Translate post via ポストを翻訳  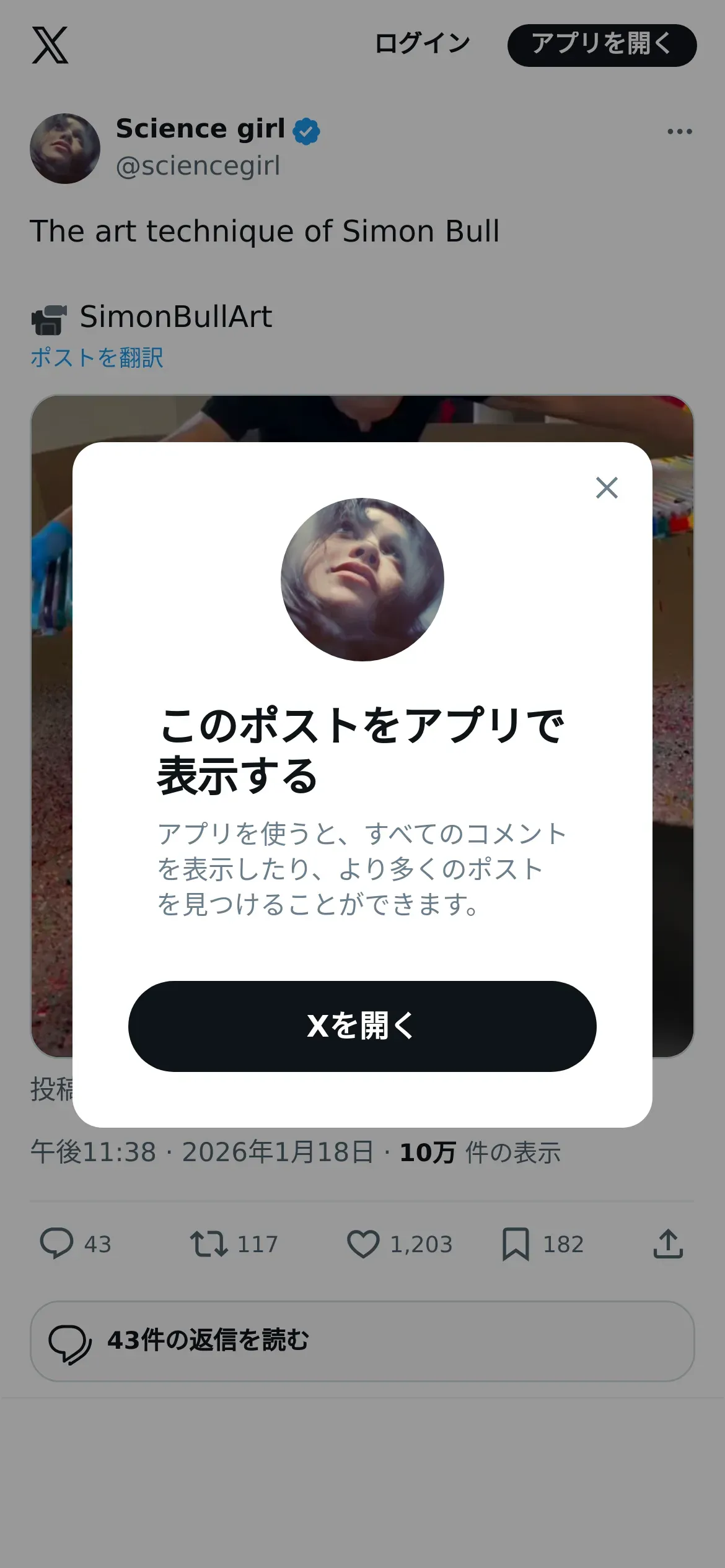point(97,357)
